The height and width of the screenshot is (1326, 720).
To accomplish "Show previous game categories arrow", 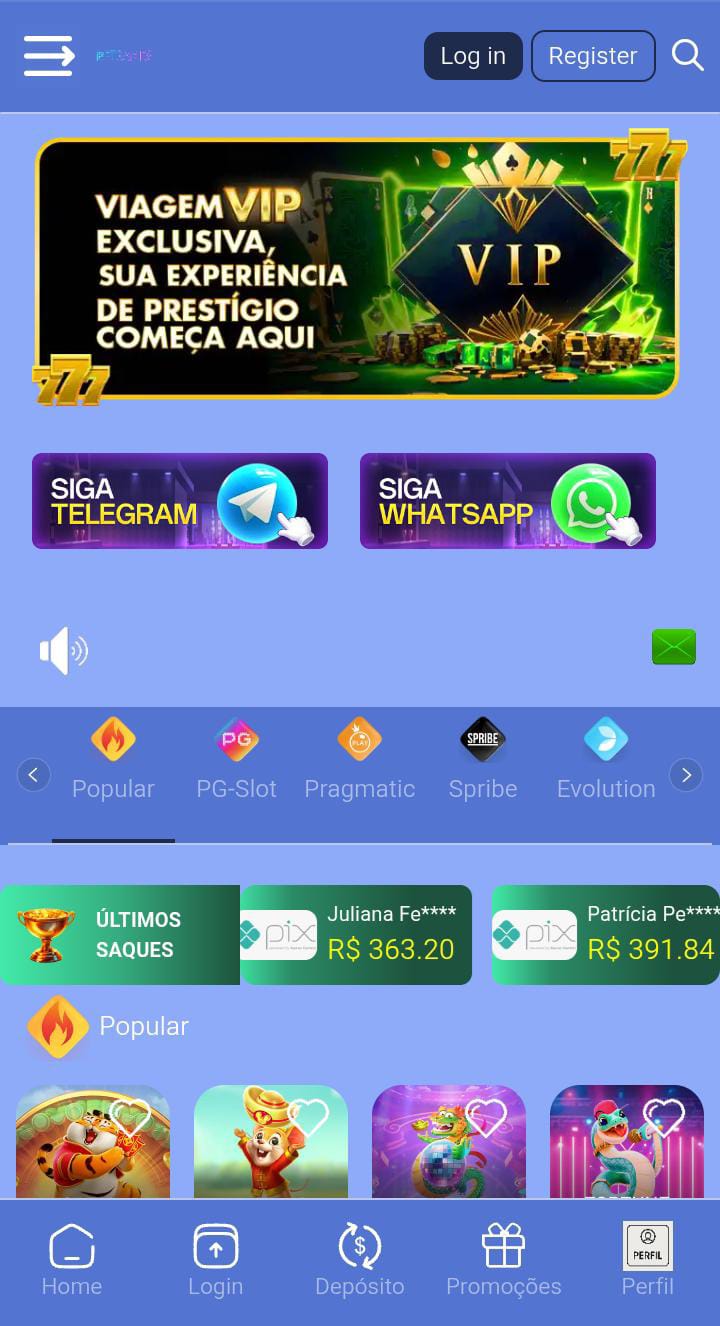I will [x=33, y=774].
